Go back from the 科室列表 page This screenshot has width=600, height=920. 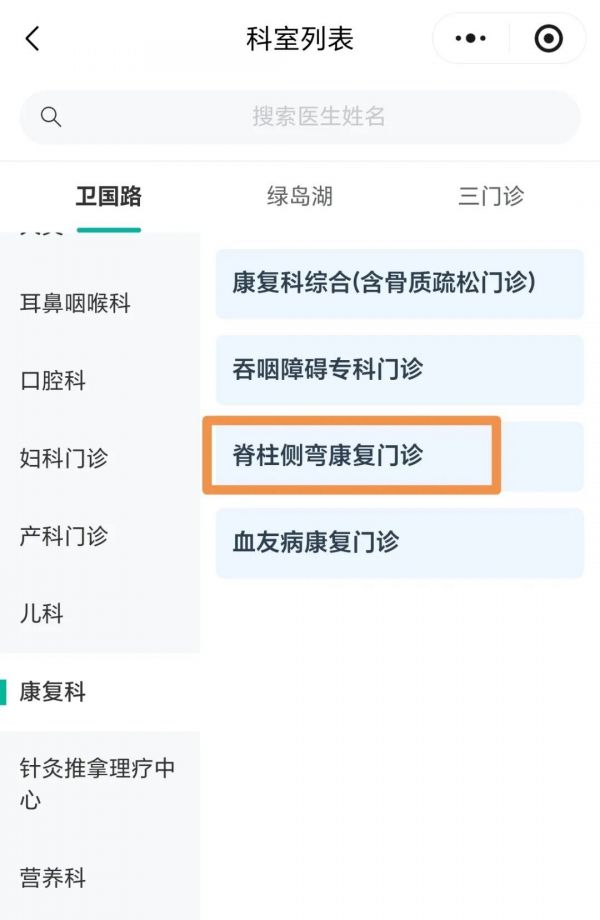(x=33, y=39)
